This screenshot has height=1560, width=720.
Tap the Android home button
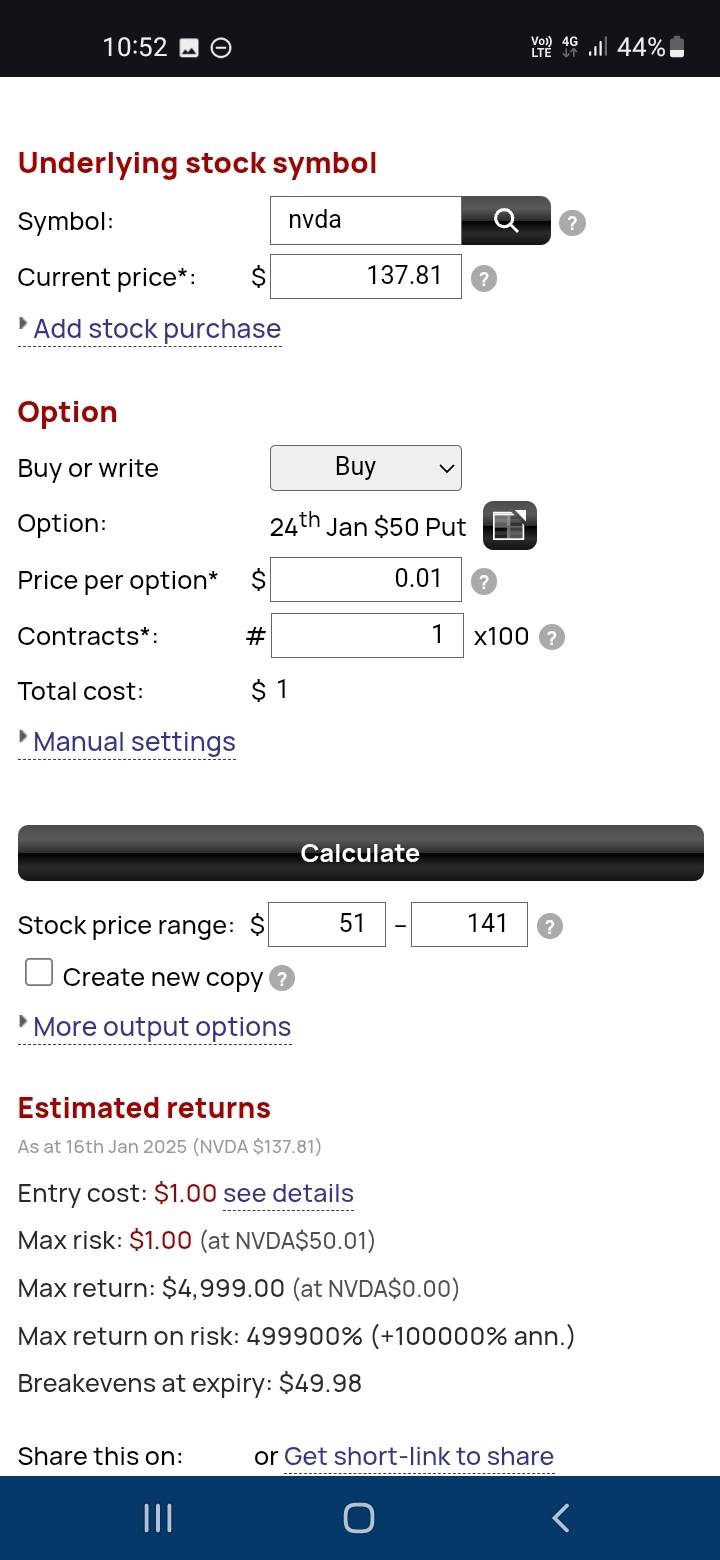358,1517
